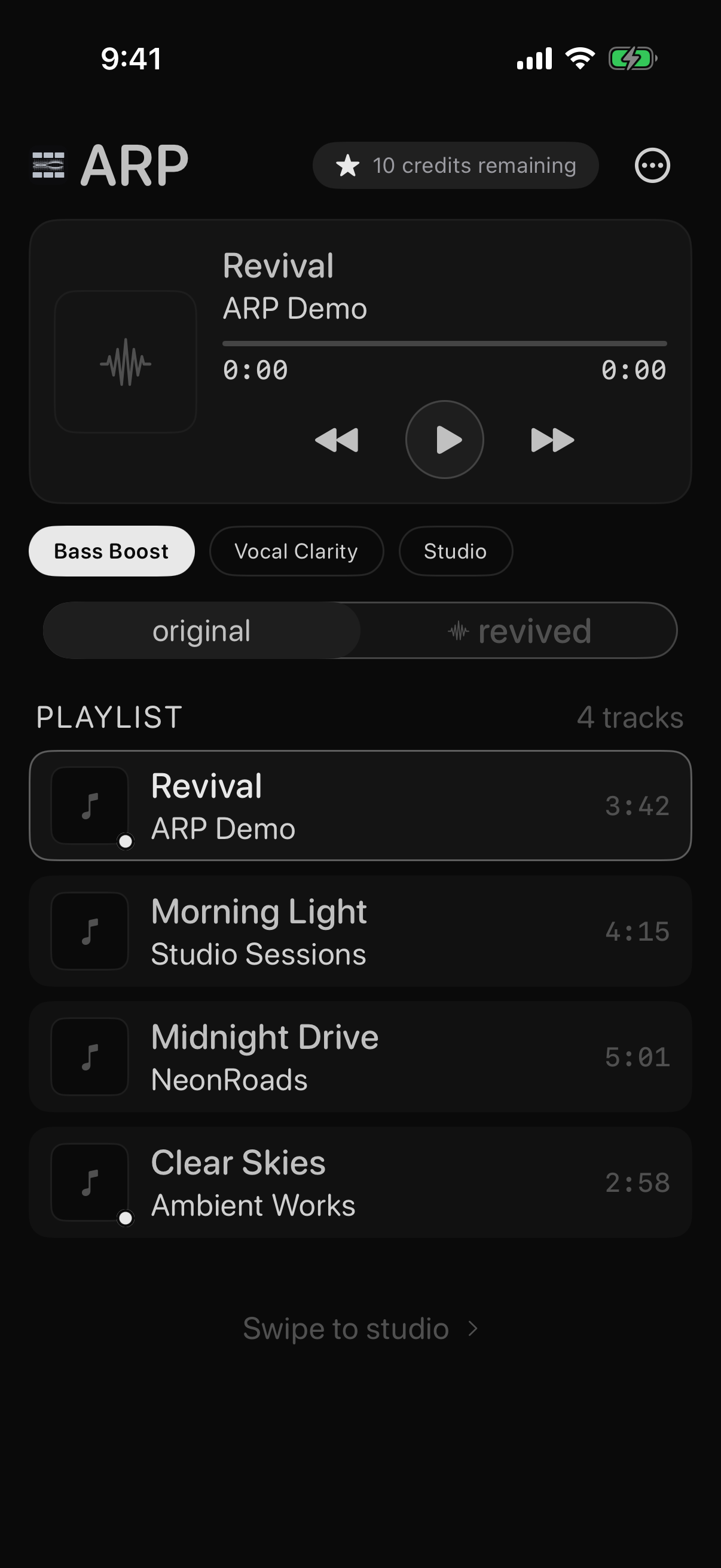Screen dimensions: 721x1568
Task: Select Midnight Drive in the playlist
Action: click(360, 1057)
